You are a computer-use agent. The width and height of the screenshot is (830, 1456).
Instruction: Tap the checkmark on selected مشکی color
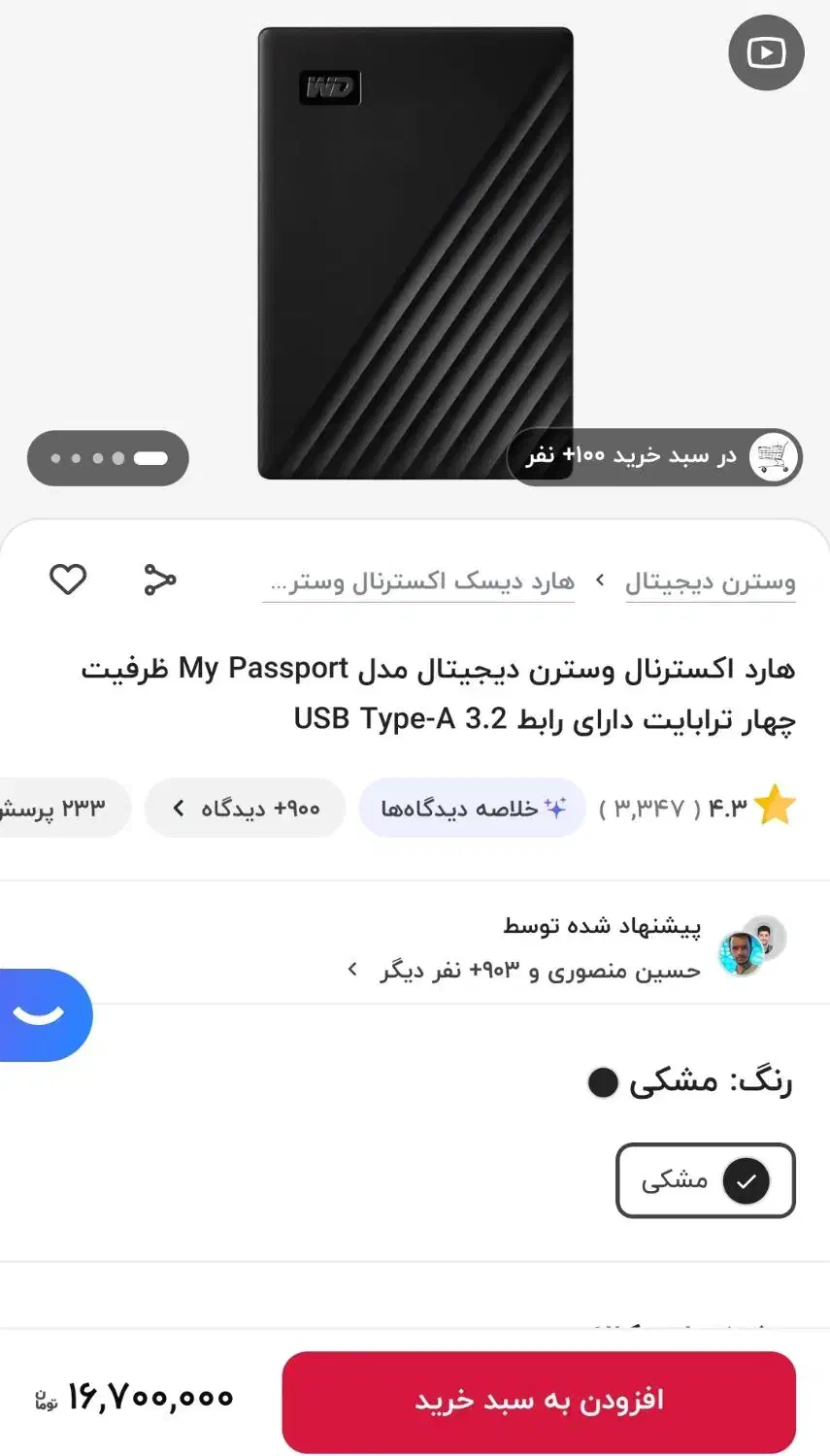pyautogui.click(x=746, y=1180)
